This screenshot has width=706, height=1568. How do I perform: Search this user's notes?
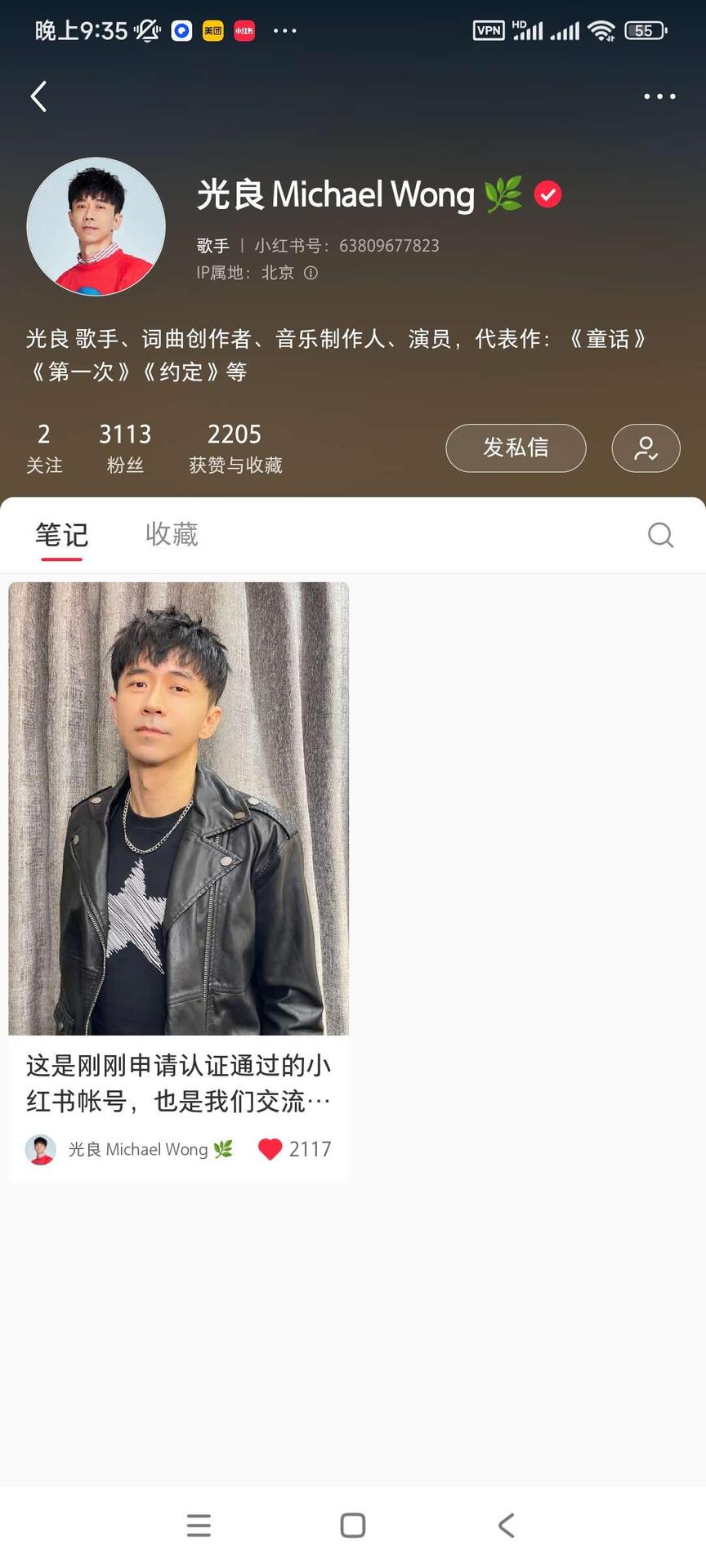coord(660,535)
